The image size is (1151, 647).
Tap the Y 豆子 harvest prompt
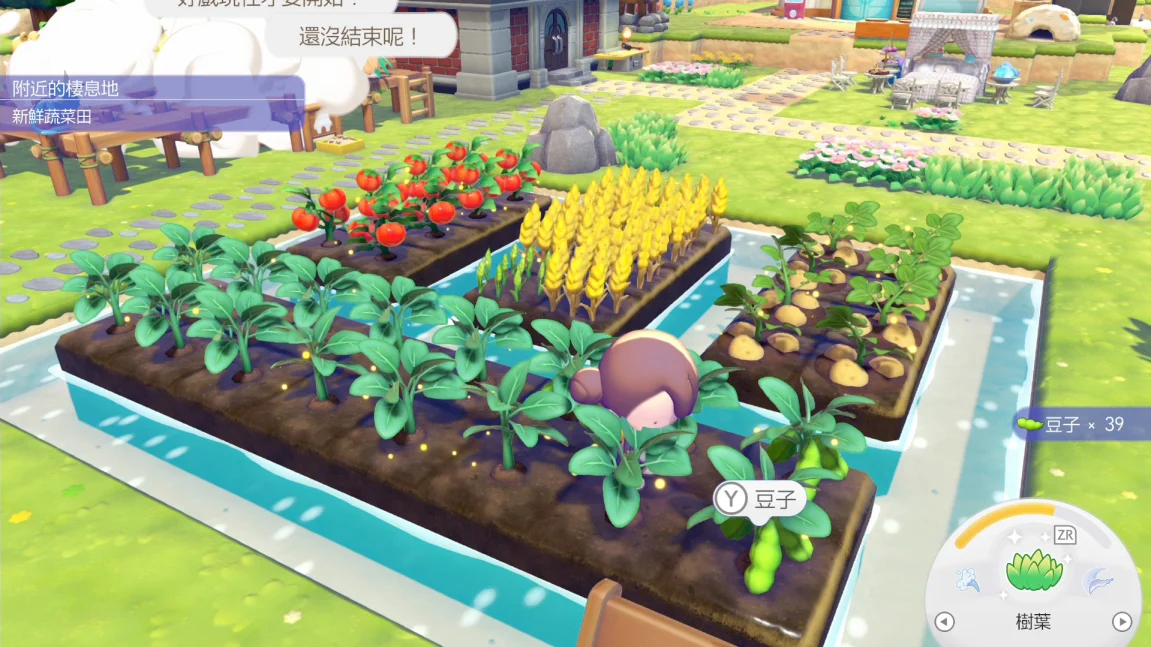[761, 498]
